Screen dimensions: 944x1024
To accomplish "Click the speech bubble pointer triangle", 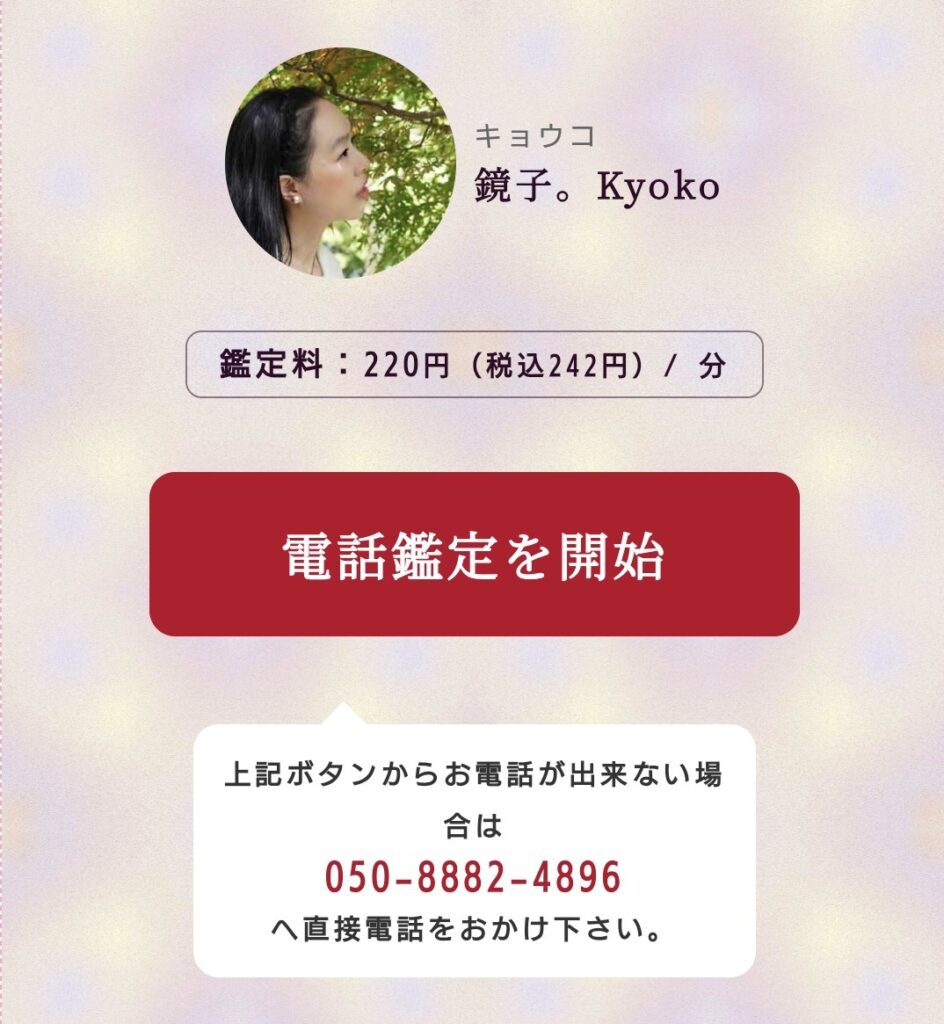I will click(x=345, y=712).
